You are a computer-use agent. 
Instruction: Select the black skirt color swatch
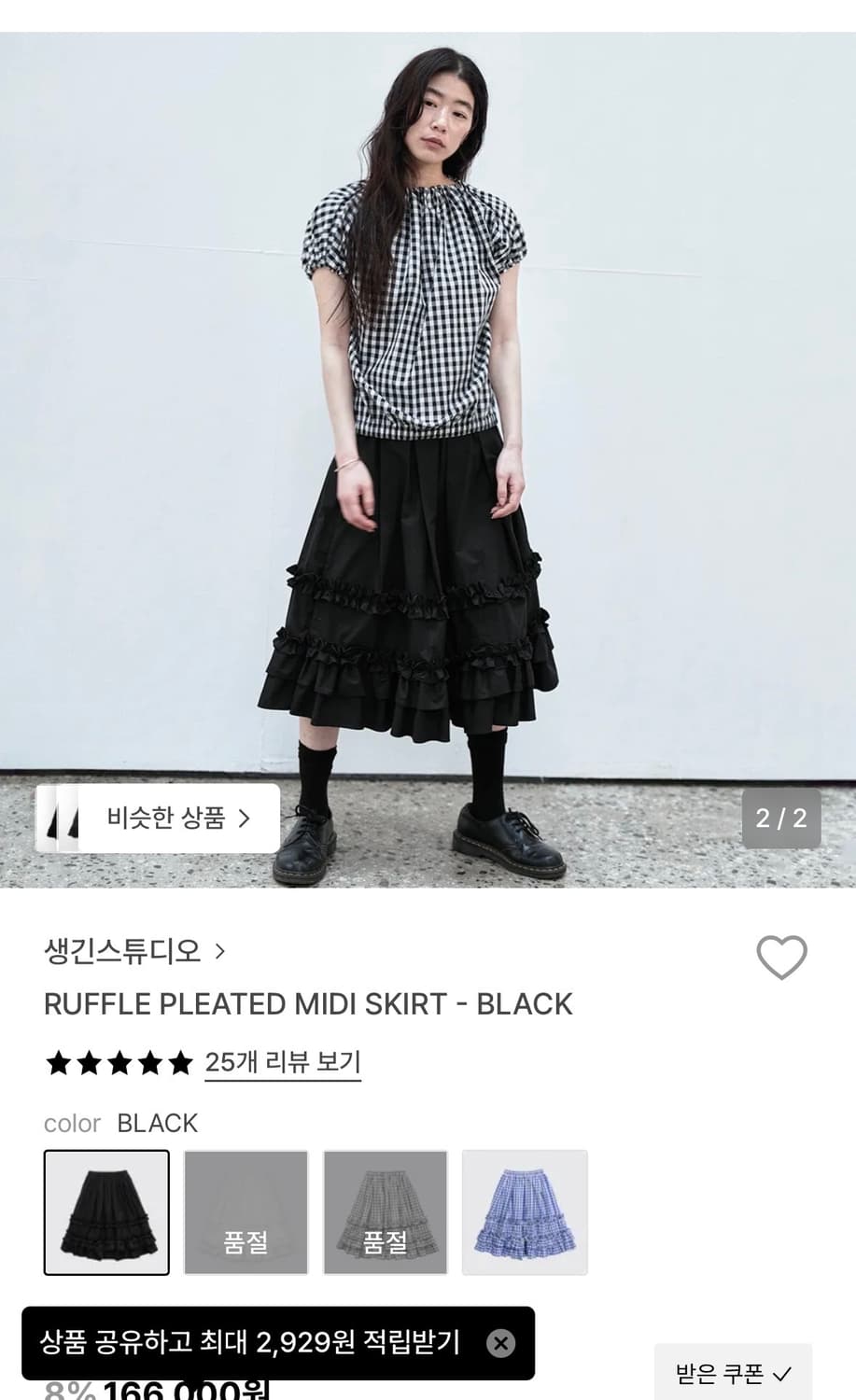[x=105, y=1211]
